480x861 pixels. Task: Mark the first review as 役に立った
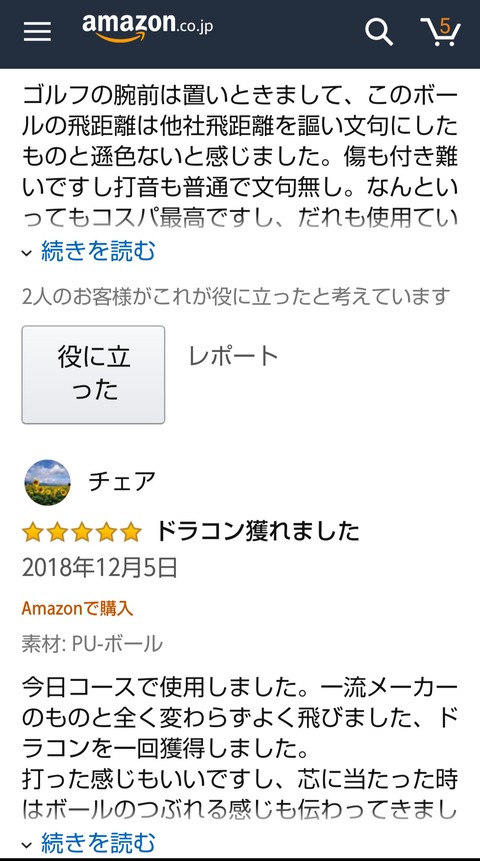click(x=93, y=374)
